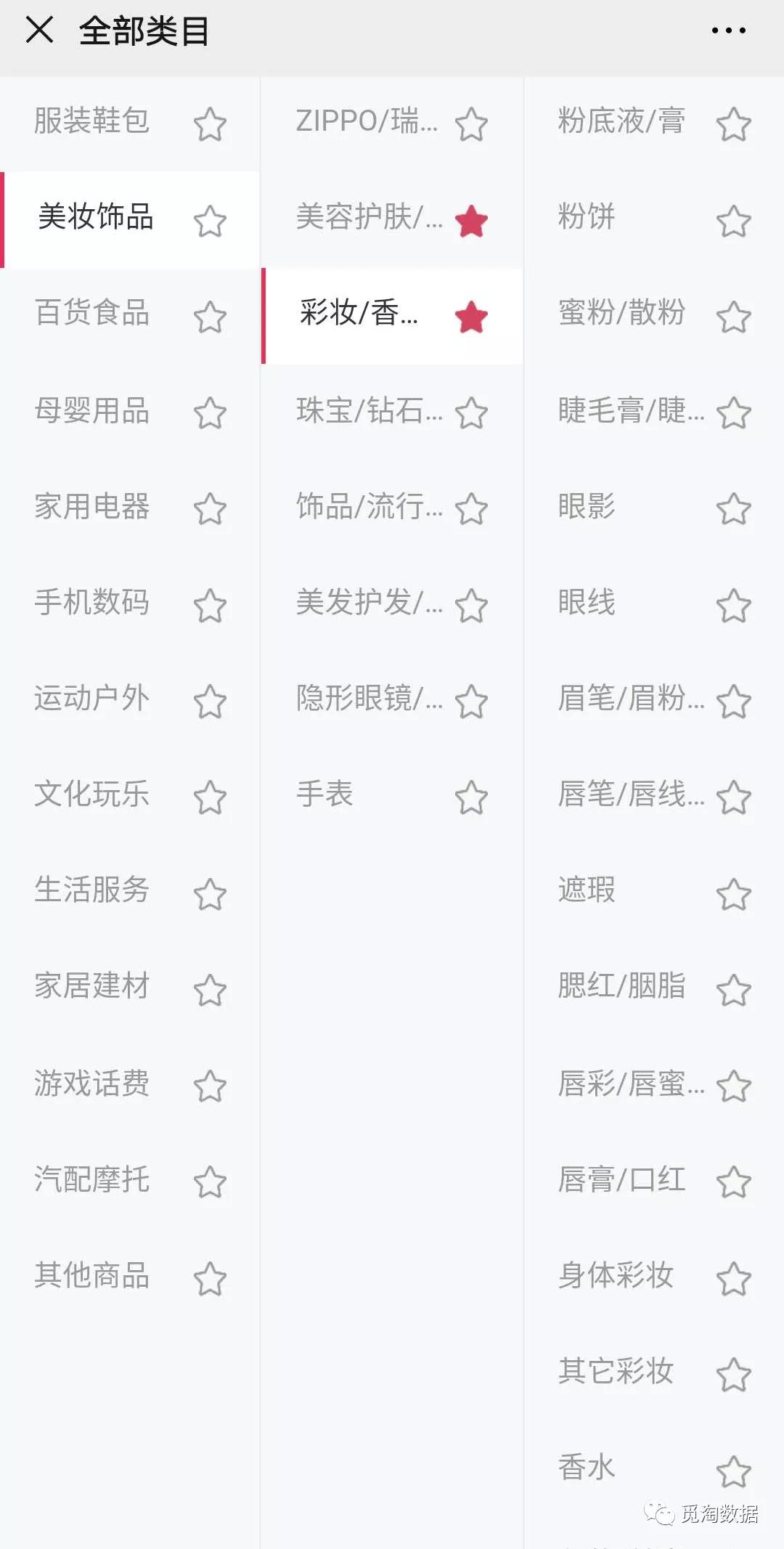This screenshot has width=784, height=1549.
Task: Click the star icon for 睫毛膏/睫毛
Action: [x=733, y=411]
